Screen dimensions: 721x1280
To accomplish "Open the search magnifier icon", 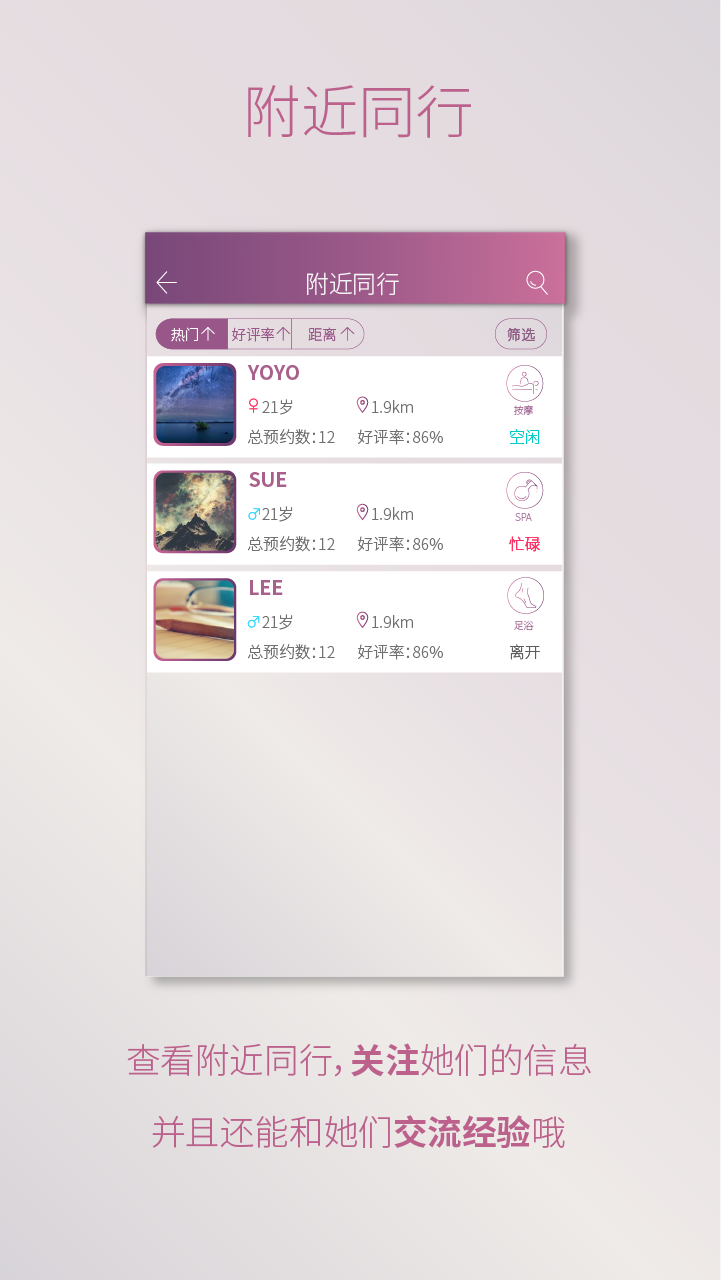I will tap(537, 283).
